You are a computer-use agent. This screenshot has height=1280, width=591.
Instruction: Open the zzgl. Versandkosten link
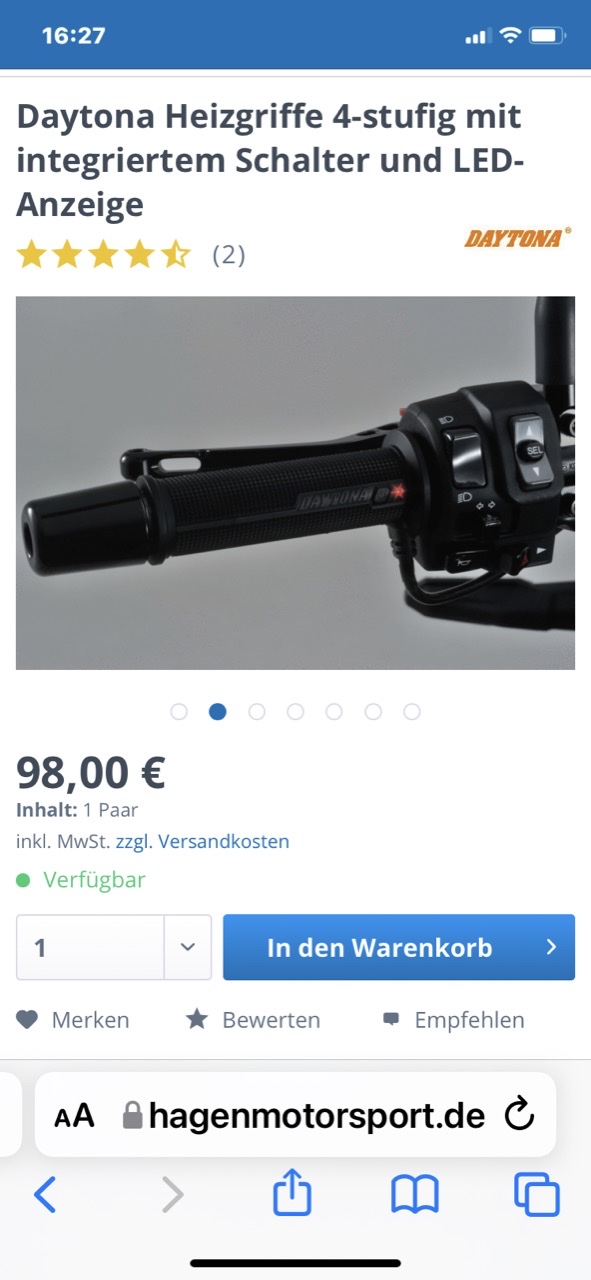203,841
